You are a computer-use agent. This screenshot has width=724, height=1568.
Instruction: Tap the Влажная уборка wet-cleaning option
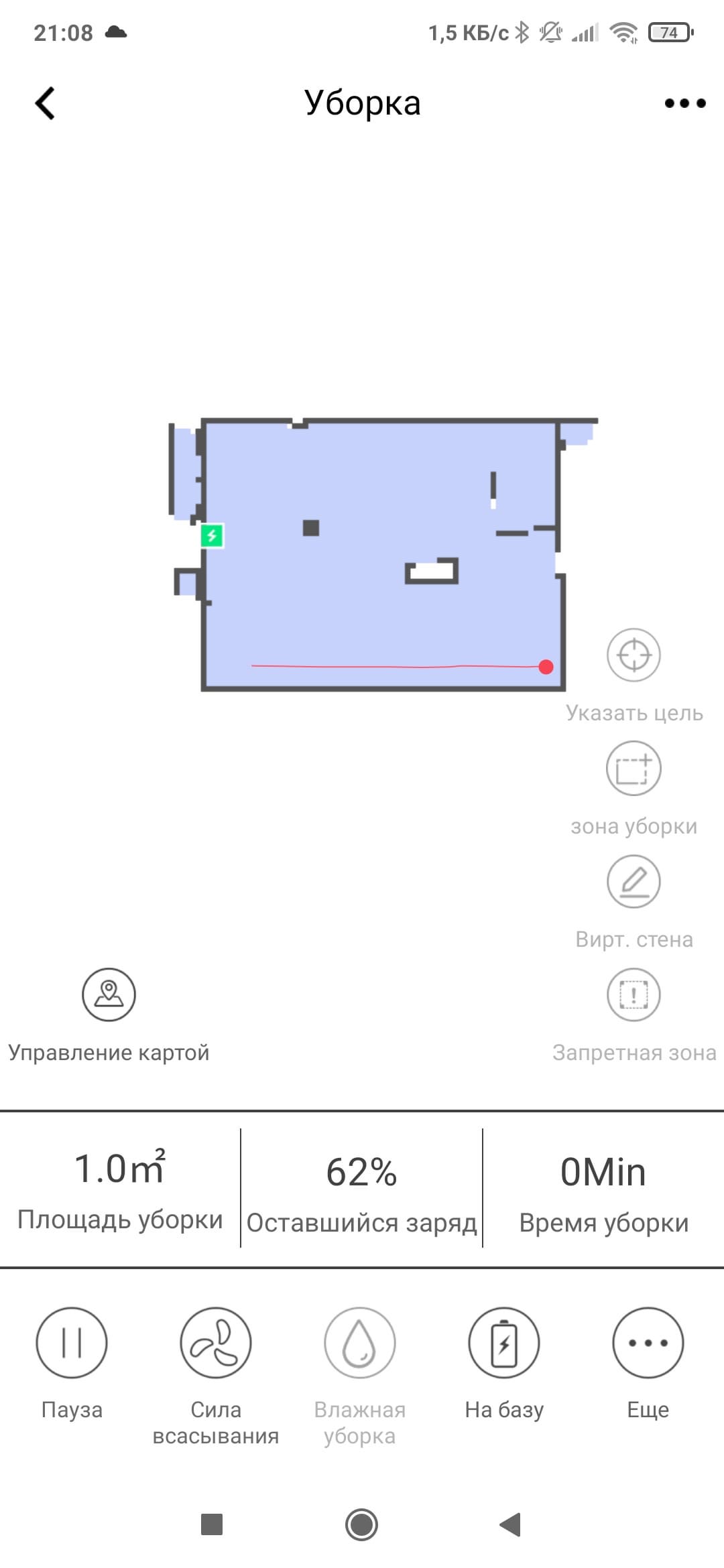[360, 1343]
